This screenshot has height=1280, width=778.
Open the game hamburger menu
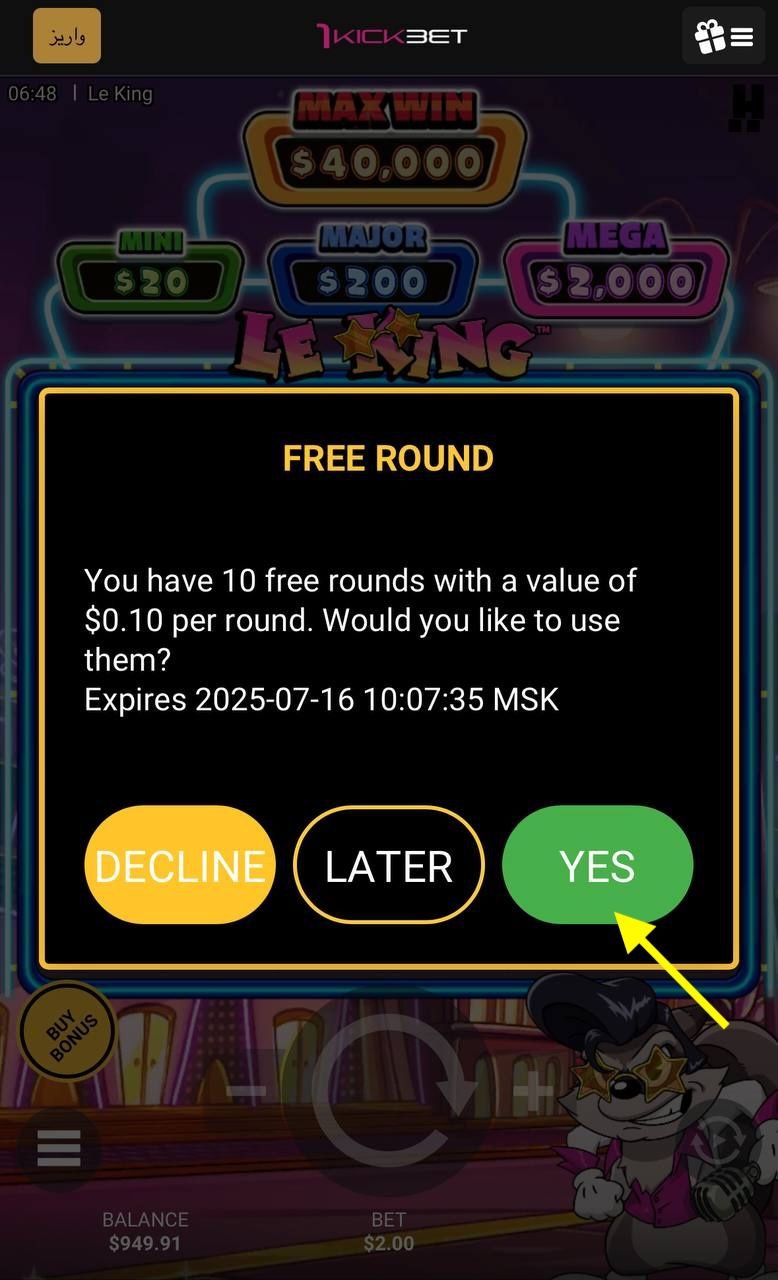[59, 1149]
